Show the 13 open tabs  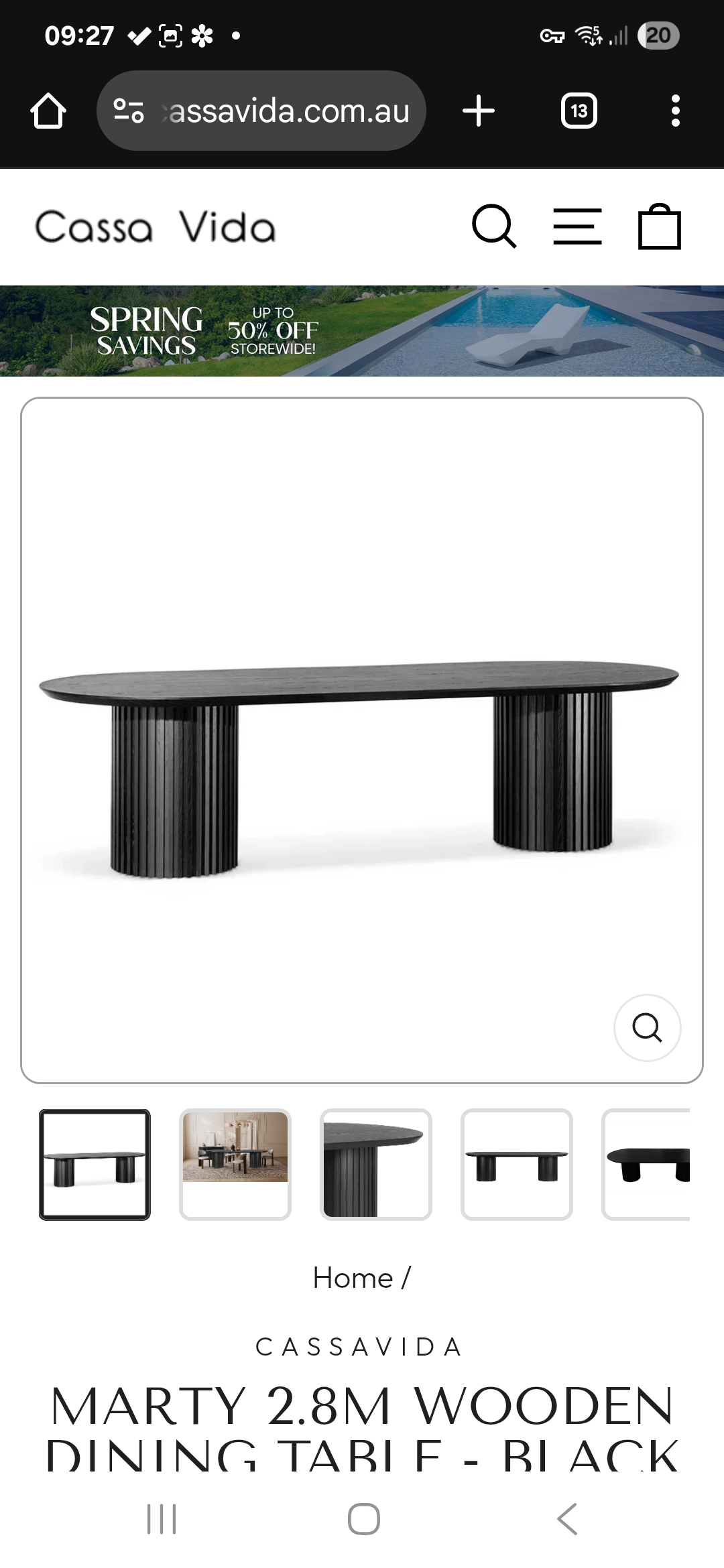579,111
